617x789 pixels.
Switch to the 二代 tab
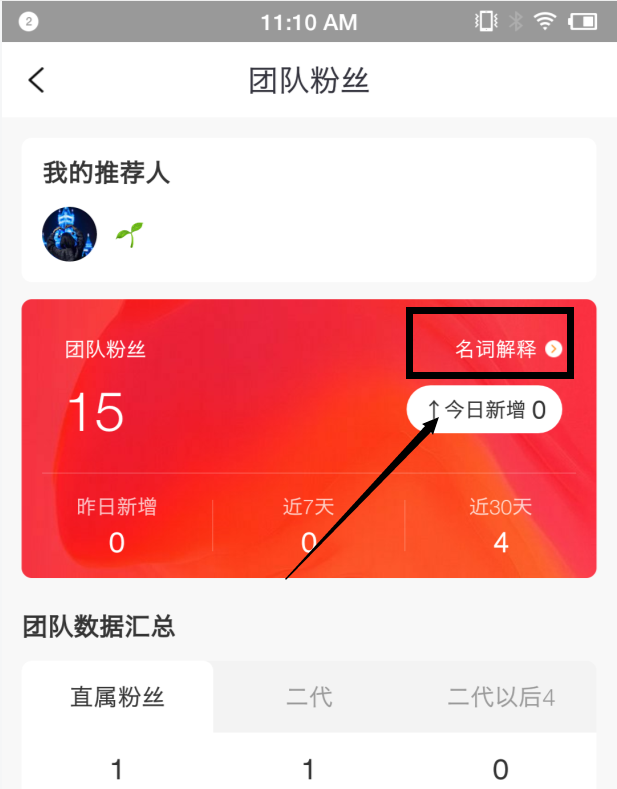pos(309,697)
